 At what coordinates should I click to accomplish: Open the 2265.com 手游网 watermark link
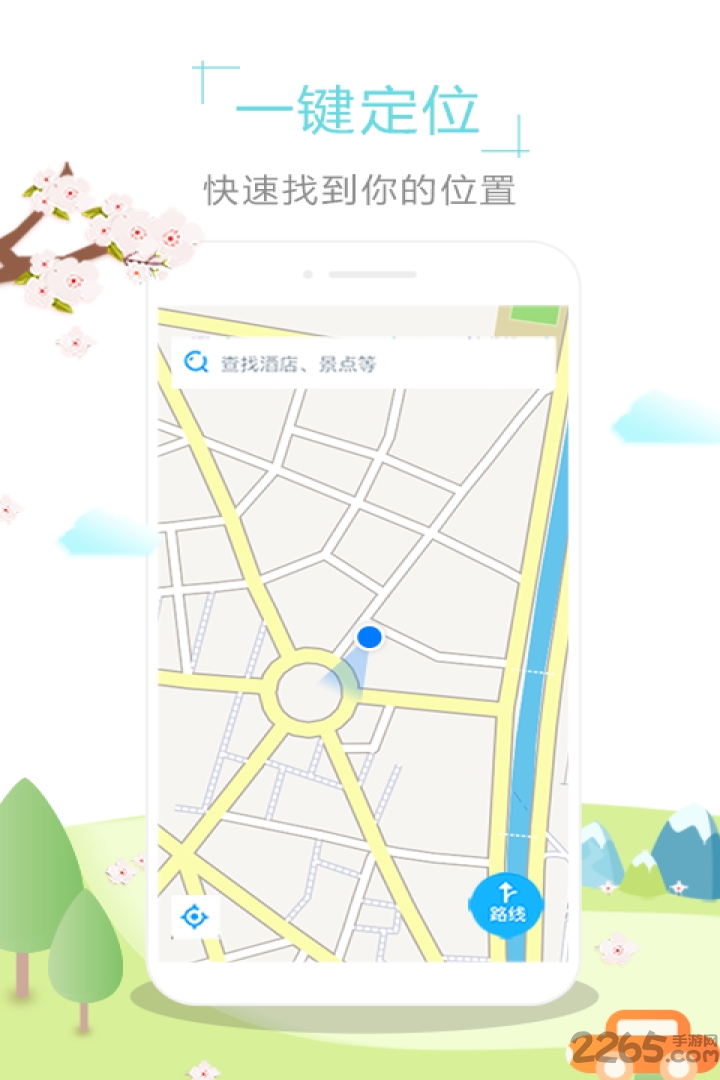coord(640,1045)
